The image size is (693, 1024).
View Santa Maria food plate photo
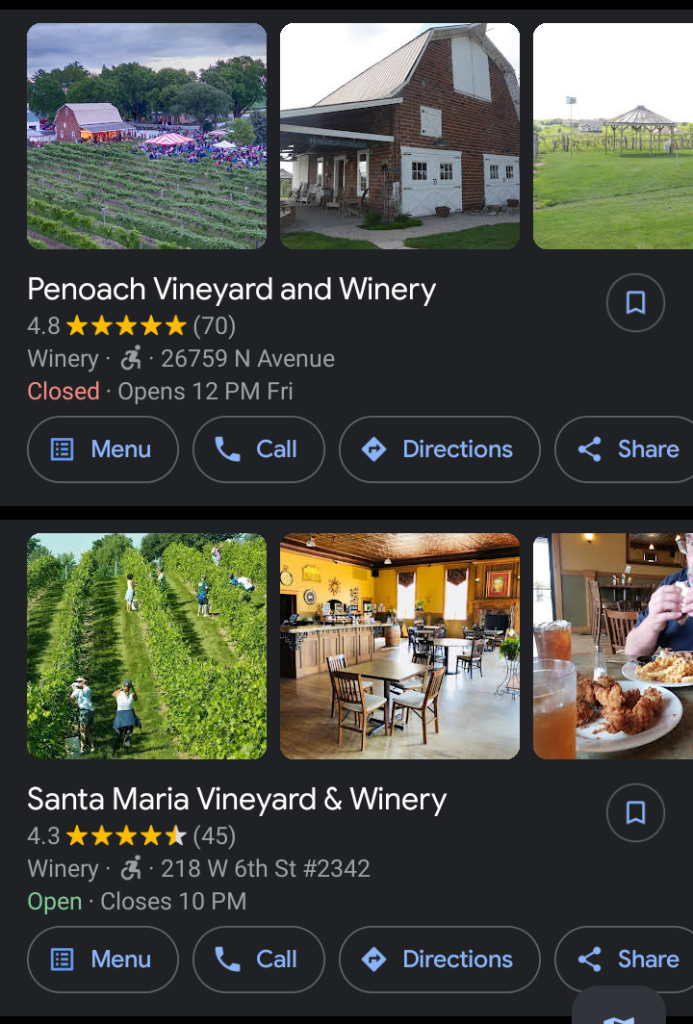click(612, 646)
